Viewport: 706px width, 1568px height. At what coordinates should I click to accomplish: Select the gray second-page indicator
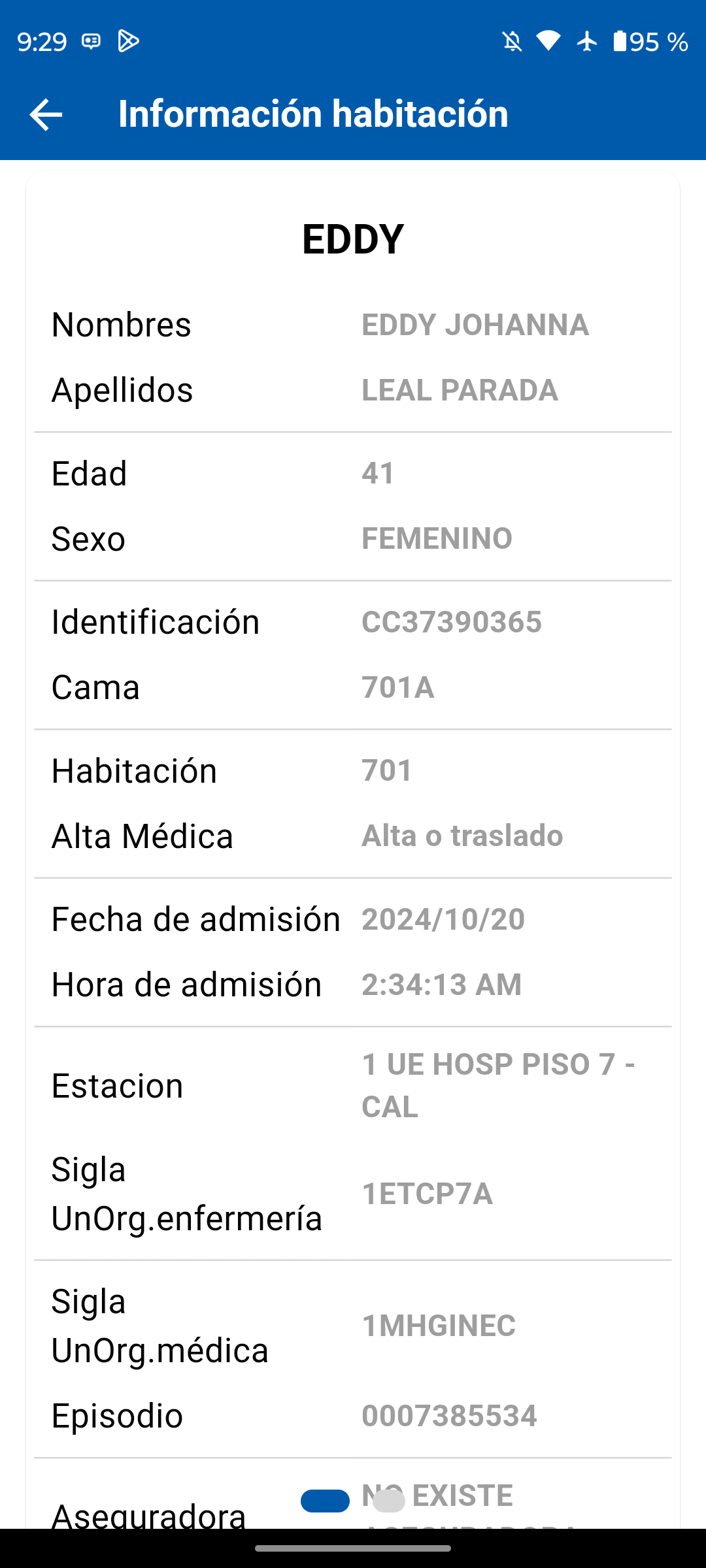(x=389, y=1501)
